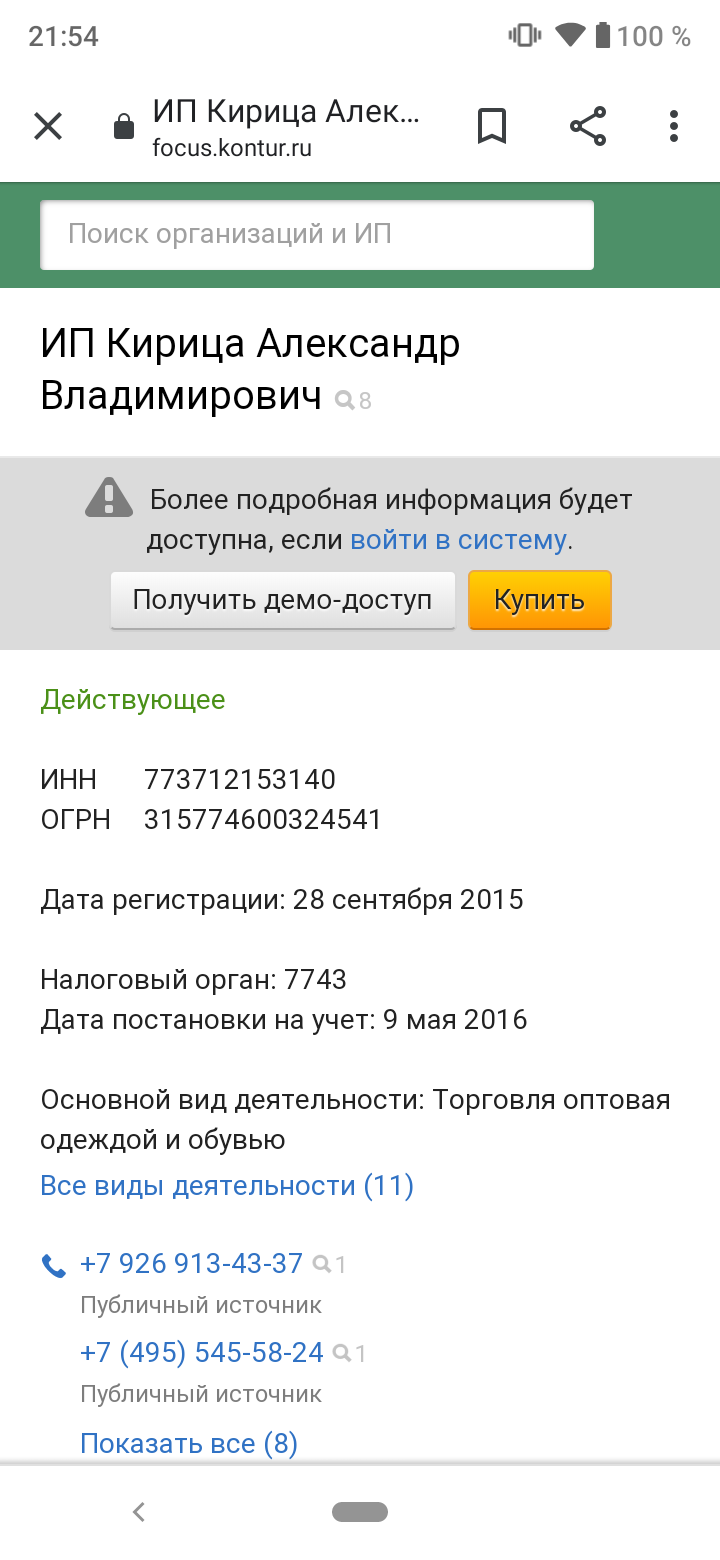720x1560 pixels.
Task: Call +7 (495) 545-58-24
Action: [202, 1353]
